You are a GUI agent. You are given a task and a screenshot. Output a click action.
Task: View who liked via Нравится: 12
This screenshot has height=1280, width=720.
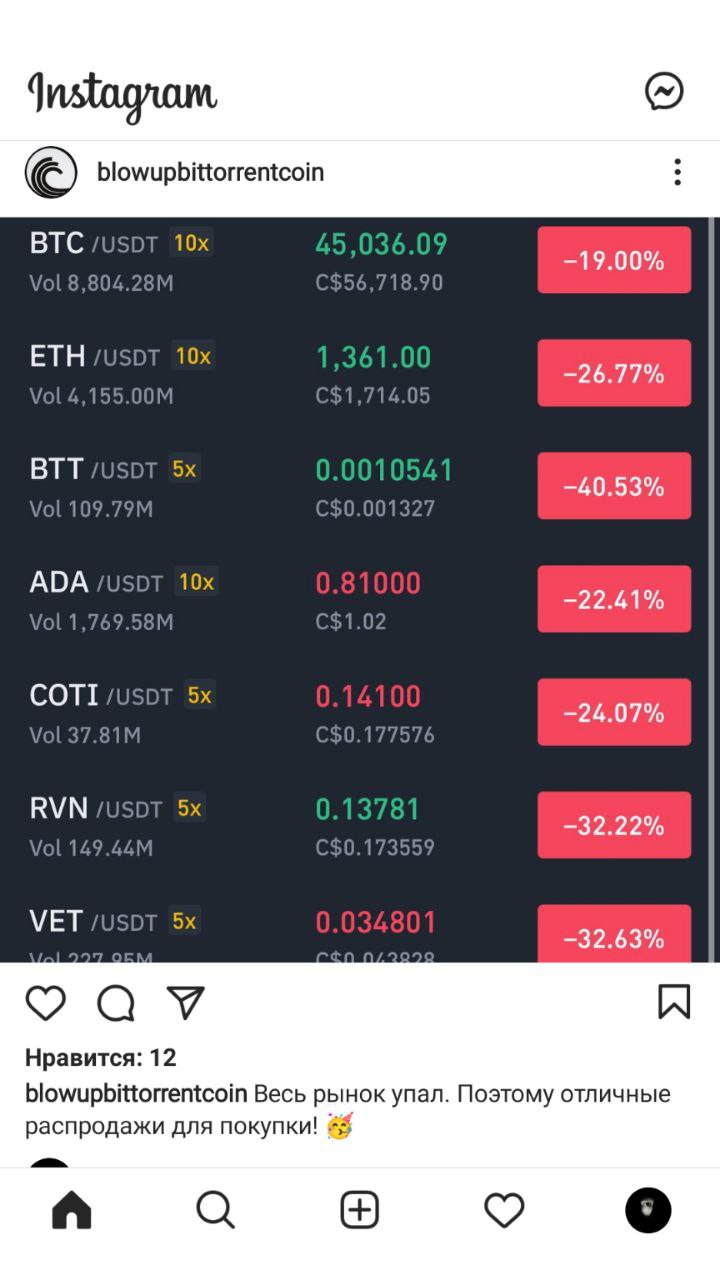(100, 1057)
